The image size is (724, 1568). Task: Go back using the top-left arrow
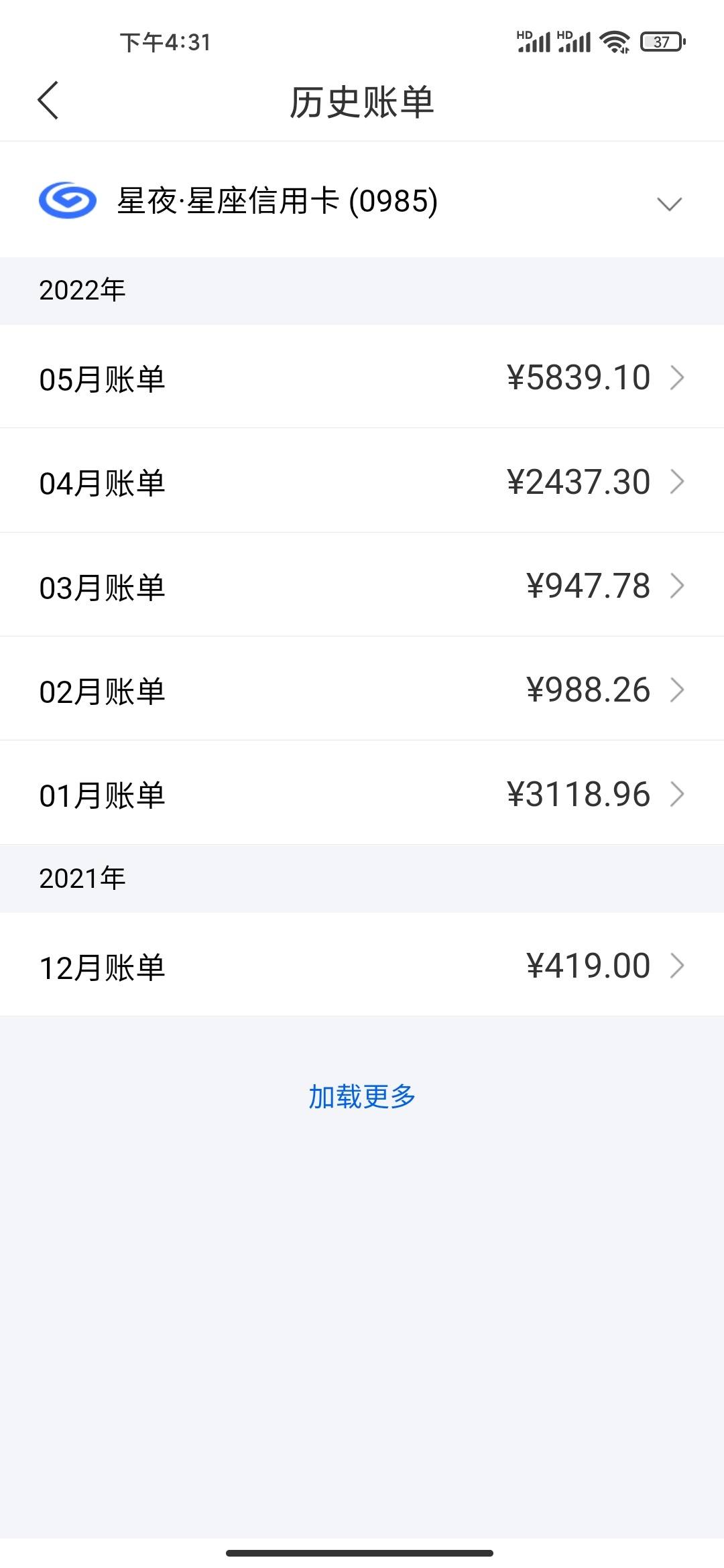(x=48, y=101)
